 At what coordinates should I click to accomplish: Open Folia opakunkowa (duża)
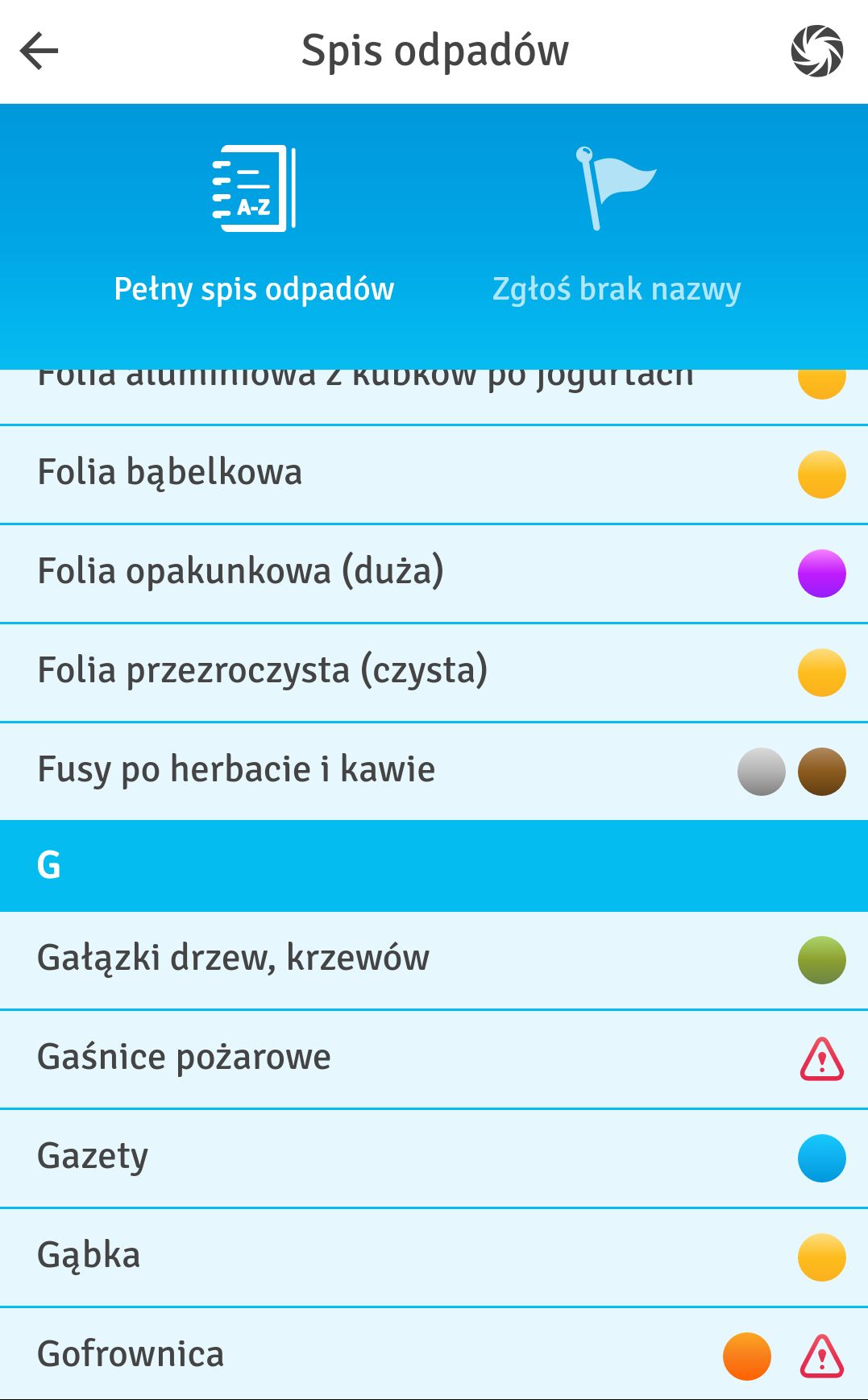tap(434, 574)
